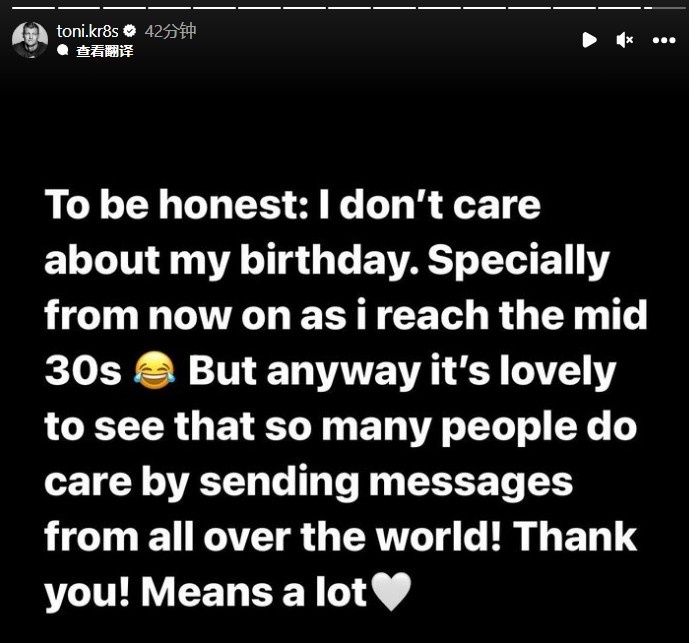Unmute the story sound
Viewport: 689px width, 643px height.
pyautogui.click(x=625, y=40)
